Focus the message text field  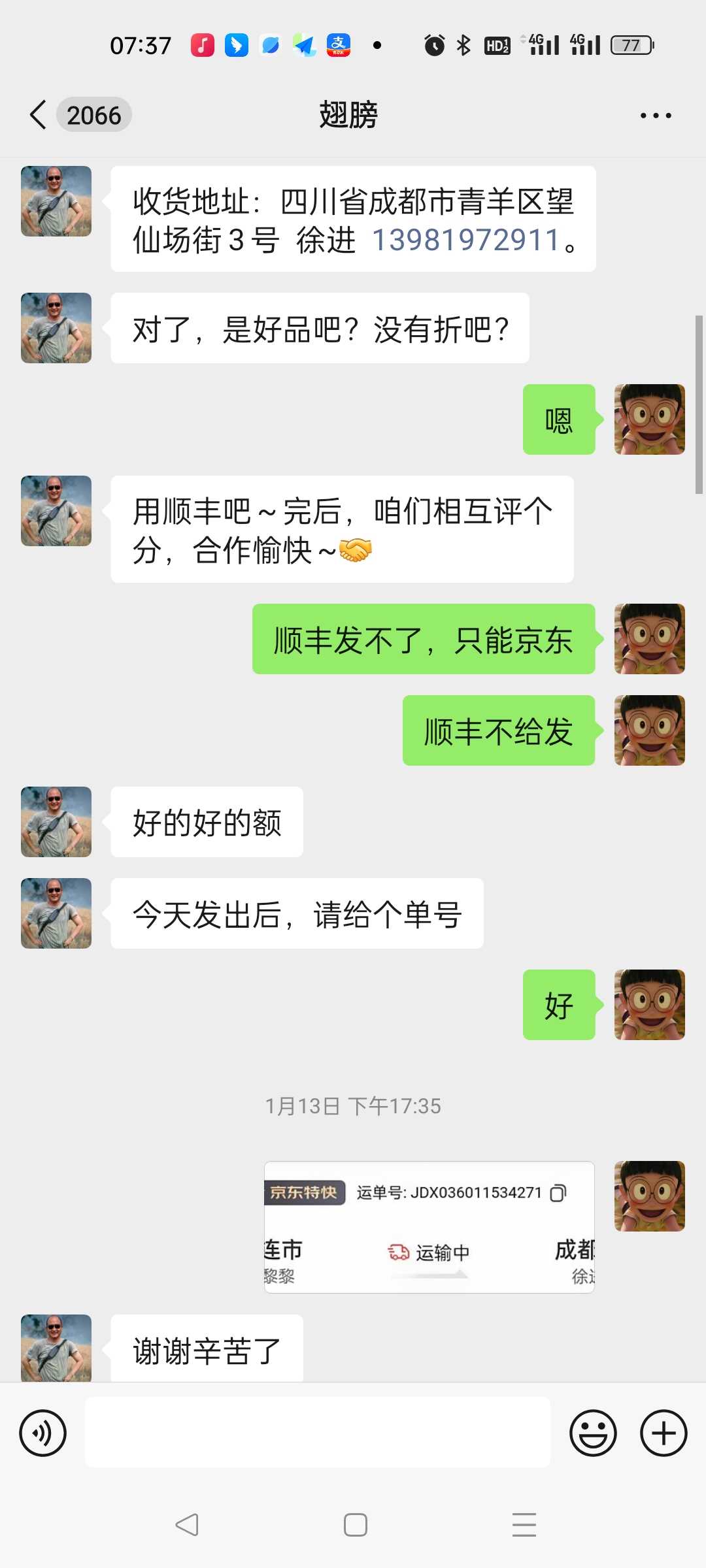point(318,1432)
